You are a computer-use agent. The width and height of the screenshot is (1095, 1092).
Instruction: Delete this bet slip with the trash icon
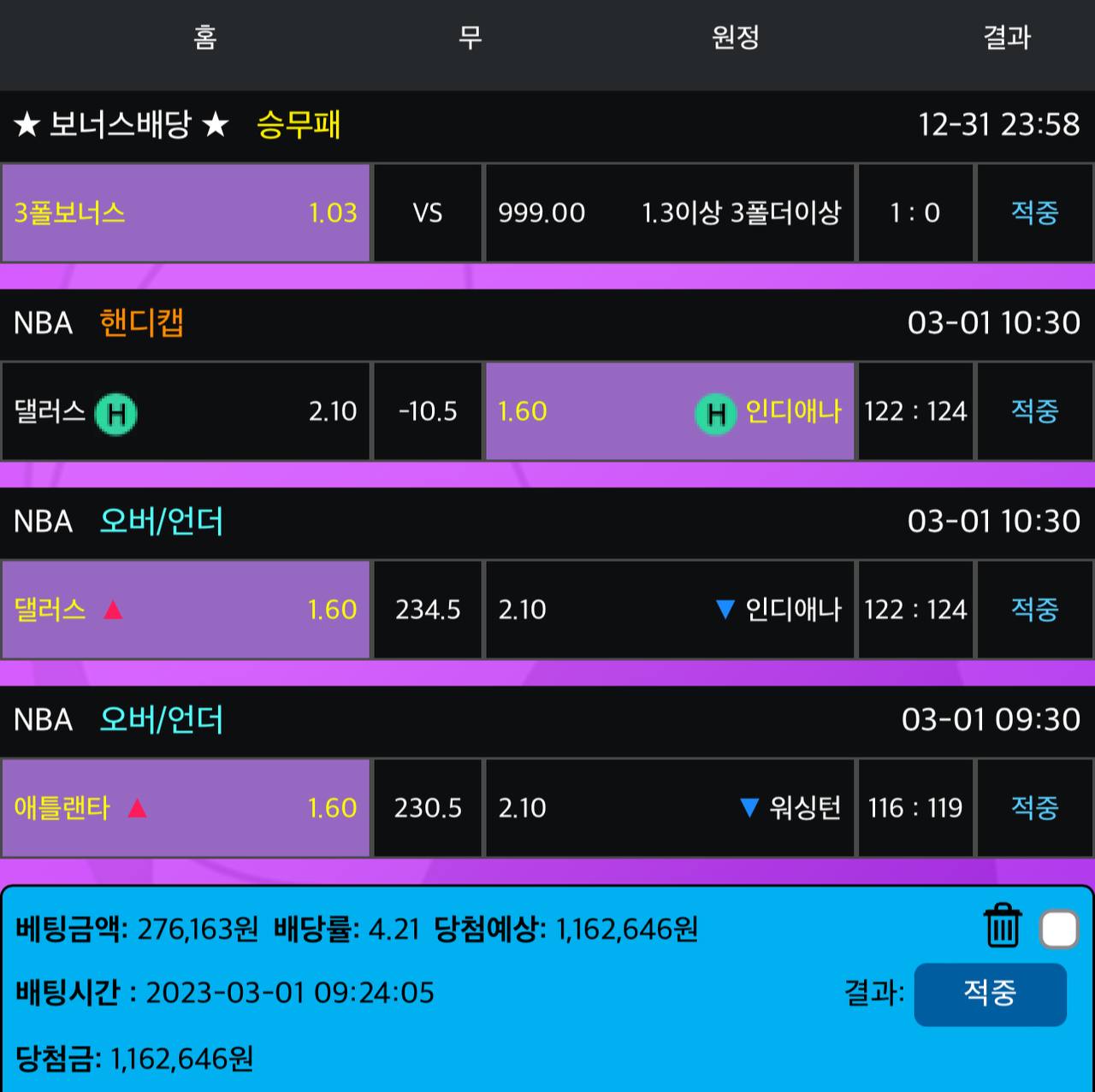[x=1002, y=927]
